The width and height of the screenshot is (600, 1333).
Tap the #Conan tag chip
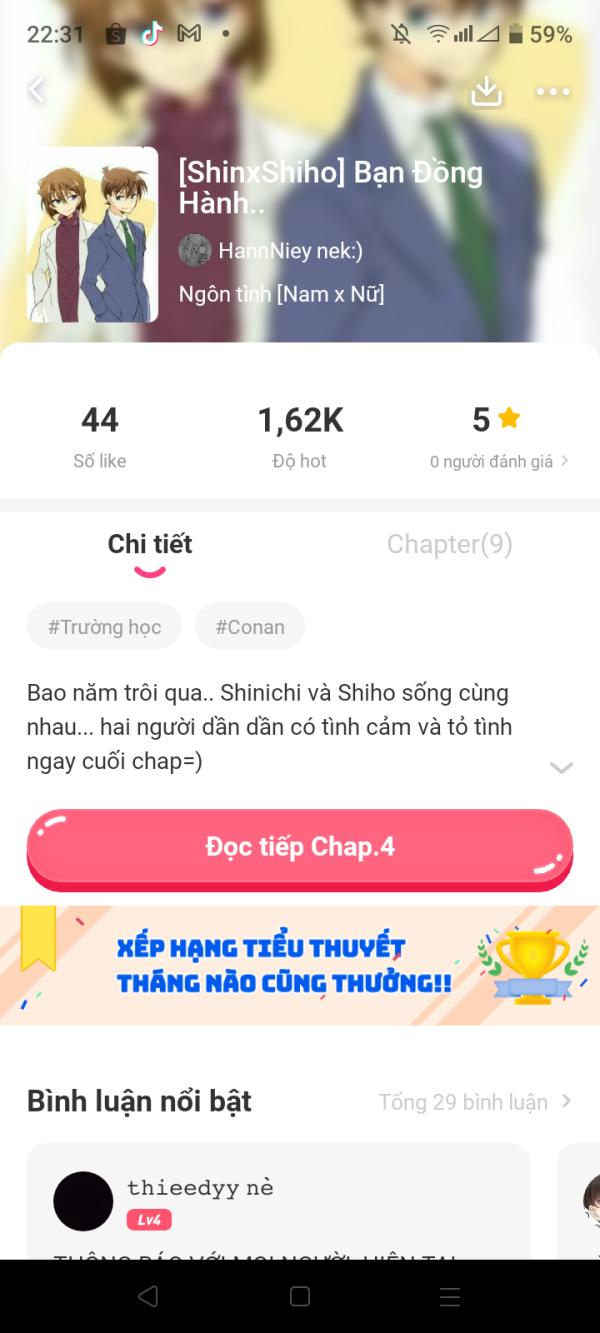pos(250,627)
